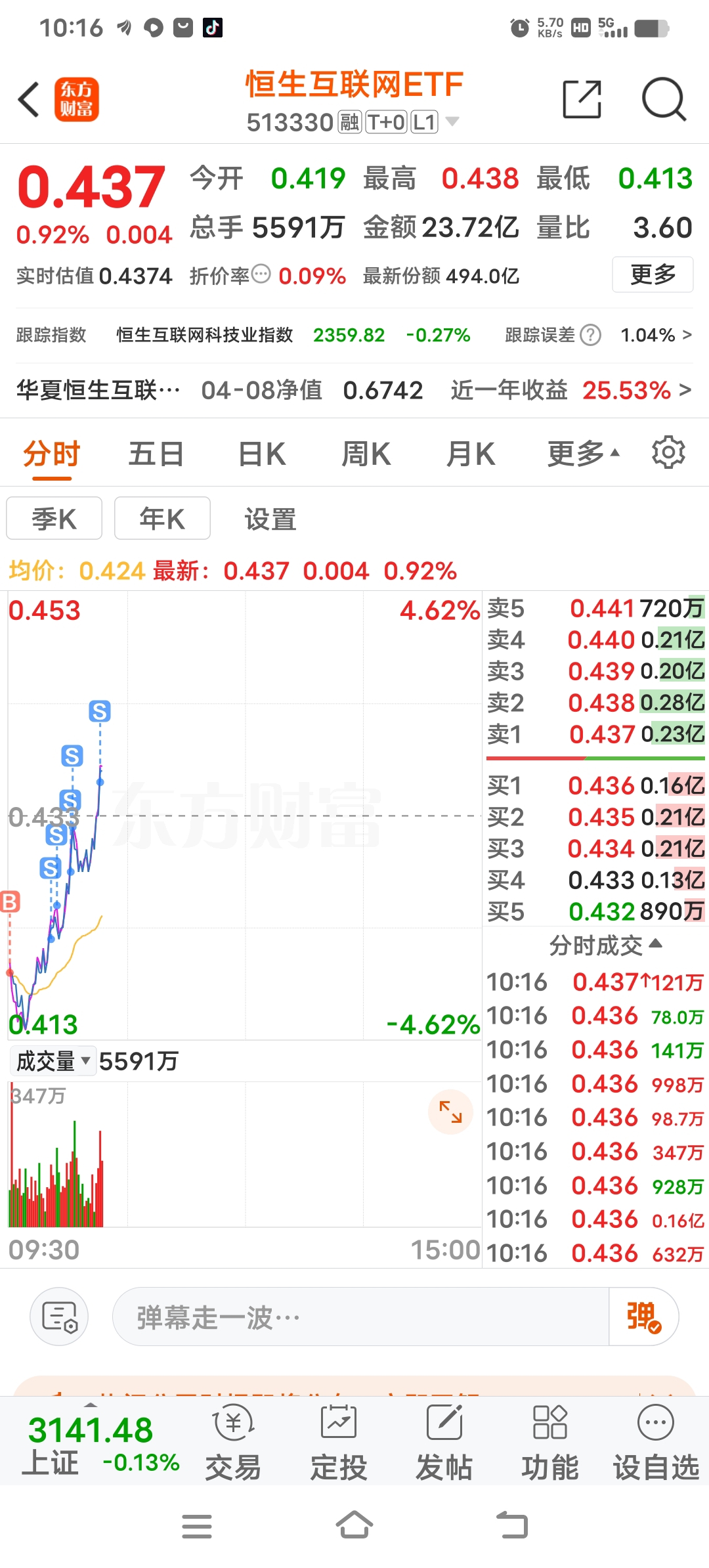Expand the dropdown arrow beside L1 label
Image resolution: width=709 pixels, height=1568 pixels.
click(x=452, y=121)
